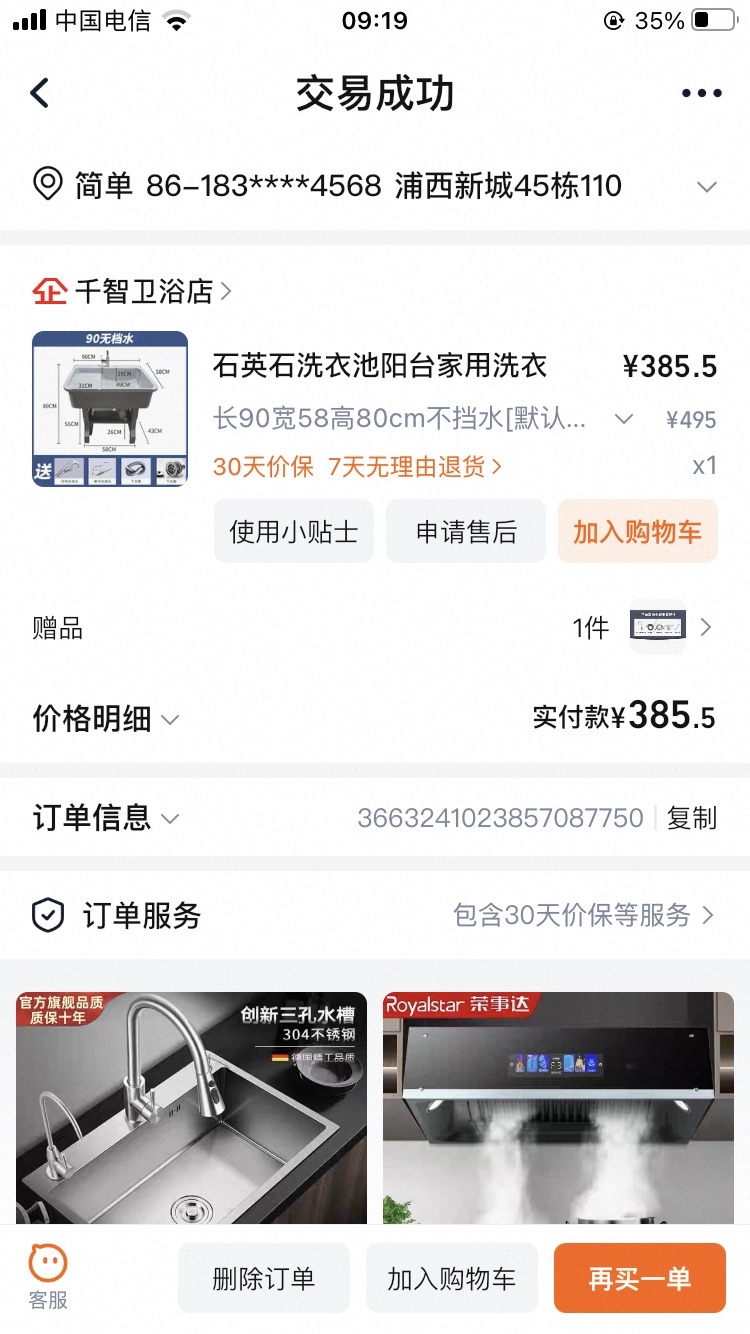Buy again with 再买一单
Image resolution: width=750 pixels, height=1334 pixels.
639,1278
